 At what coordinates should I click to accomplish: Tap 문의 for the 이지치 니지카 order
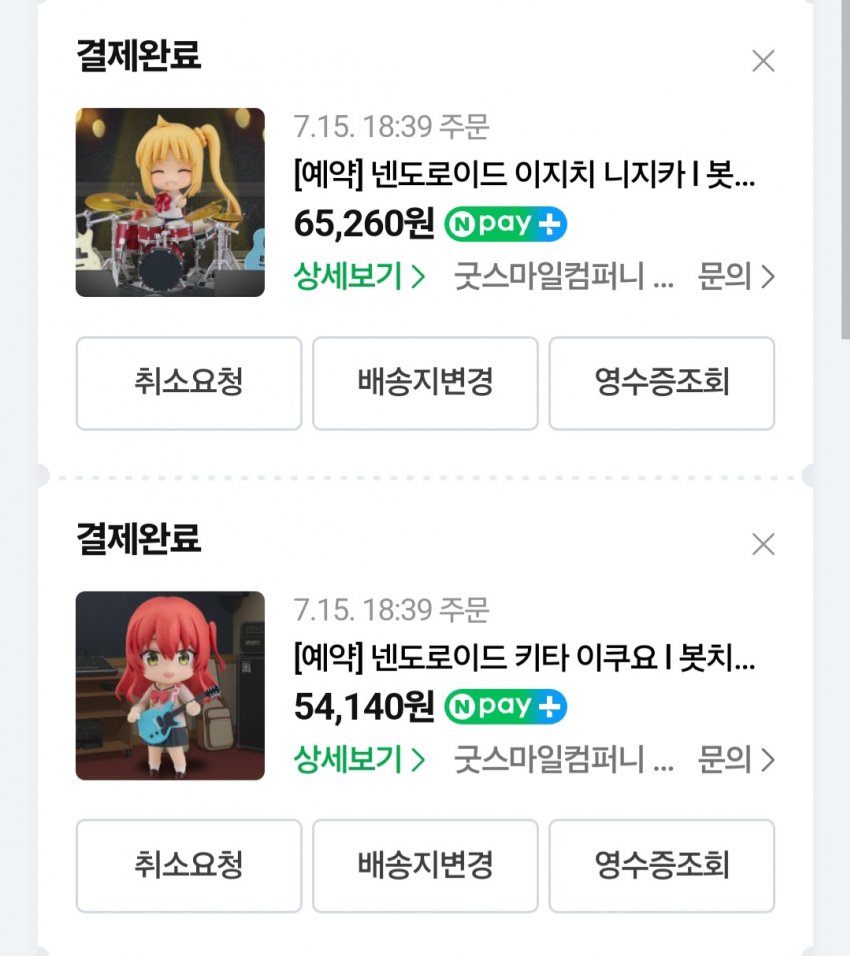pos(736,276)
